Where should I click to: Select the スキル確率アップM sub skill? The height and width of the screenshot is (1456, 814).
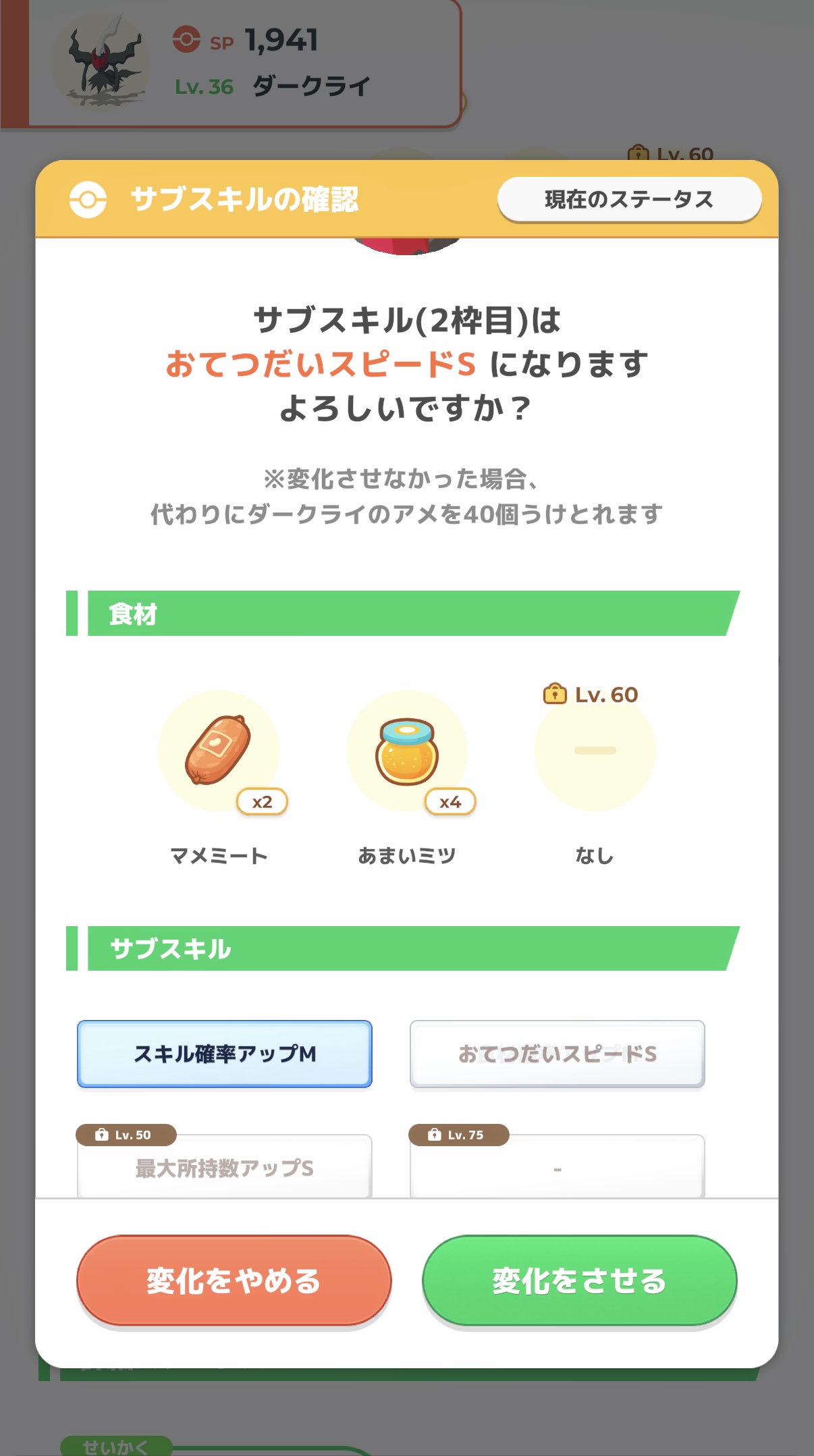coord(225,1054)
